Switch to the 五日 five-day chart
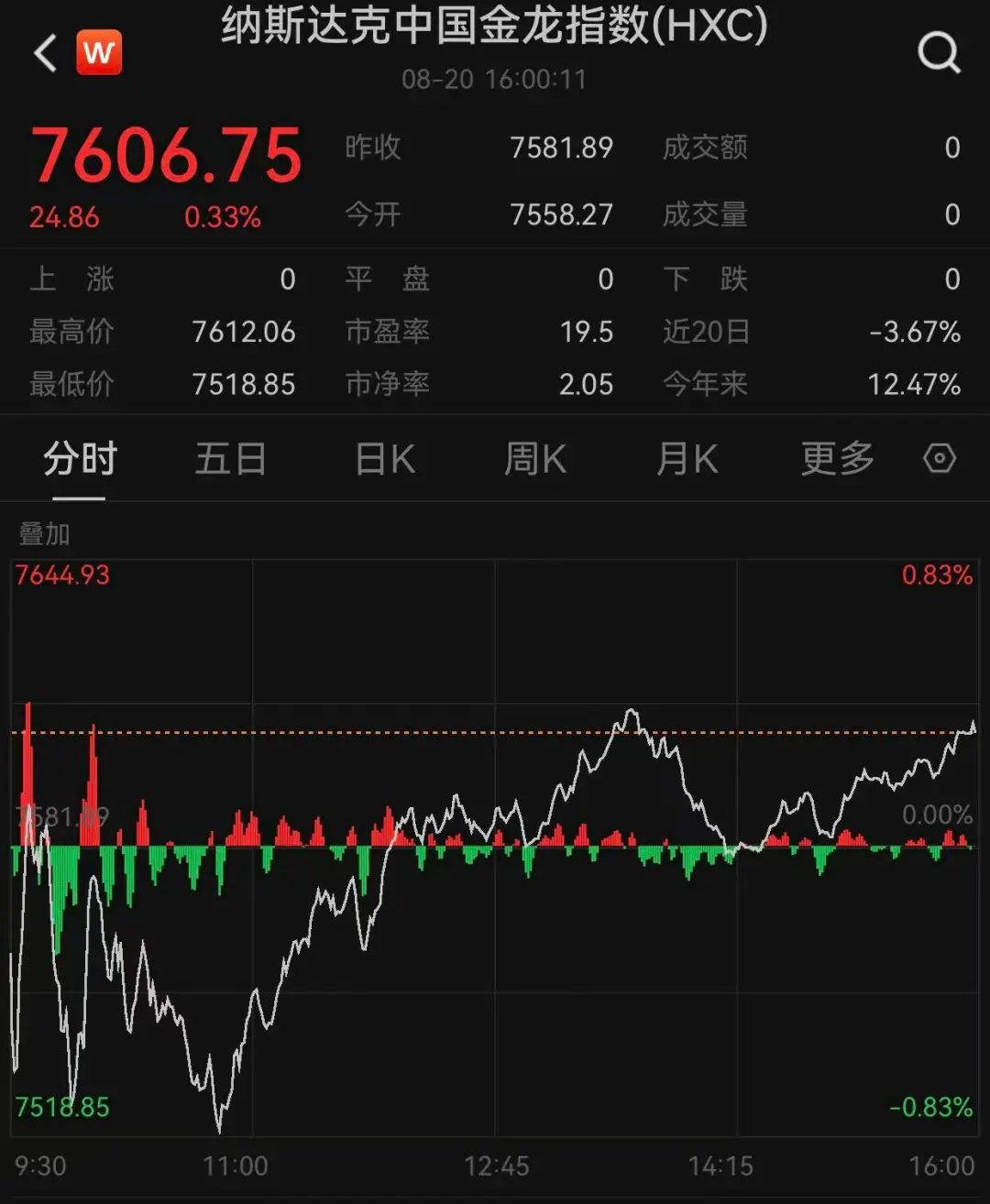Screen dimensions: 990x1204 pos(230,458)
